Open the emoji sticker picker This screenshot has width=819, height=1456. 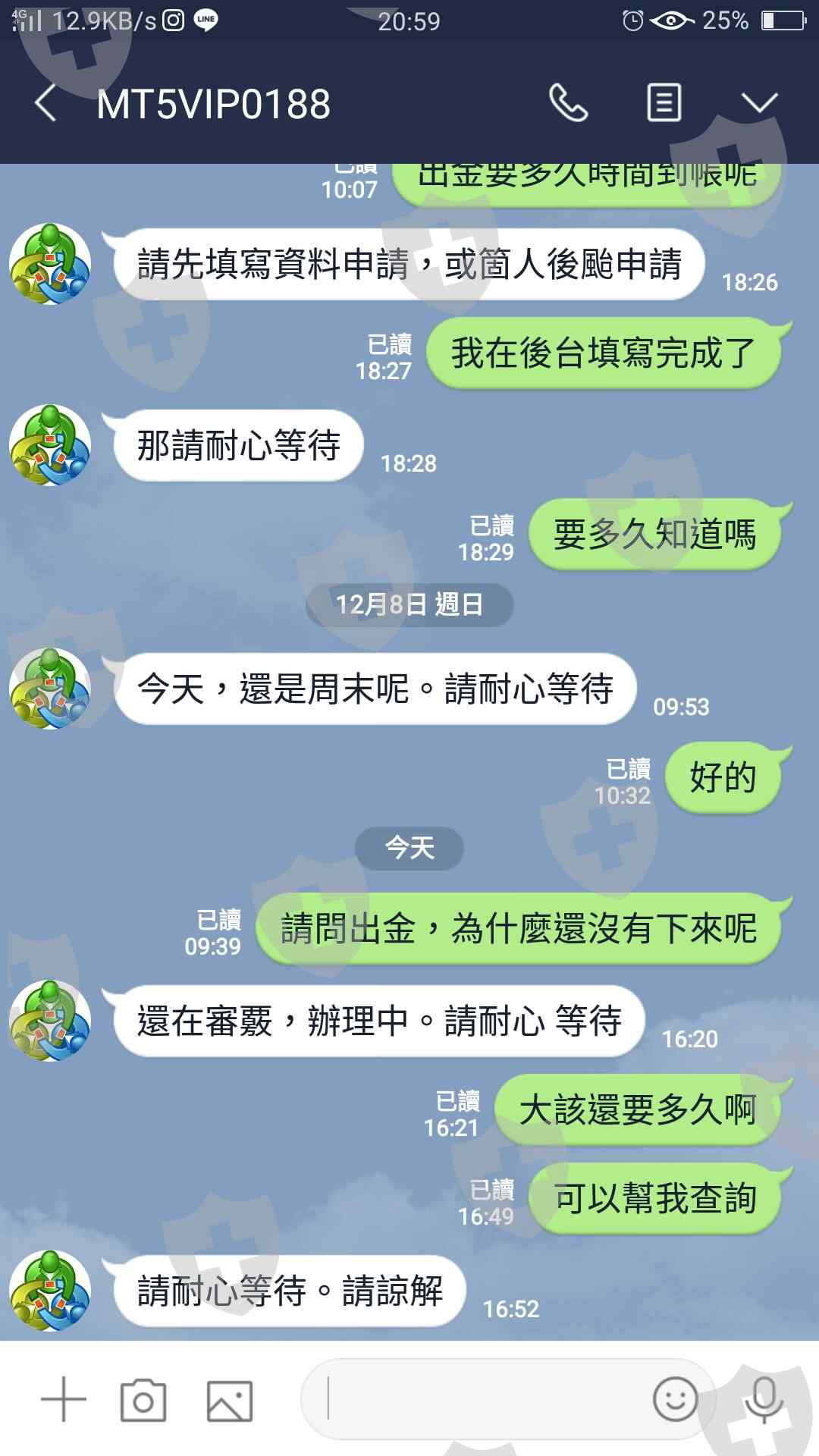click(675, 1399)
